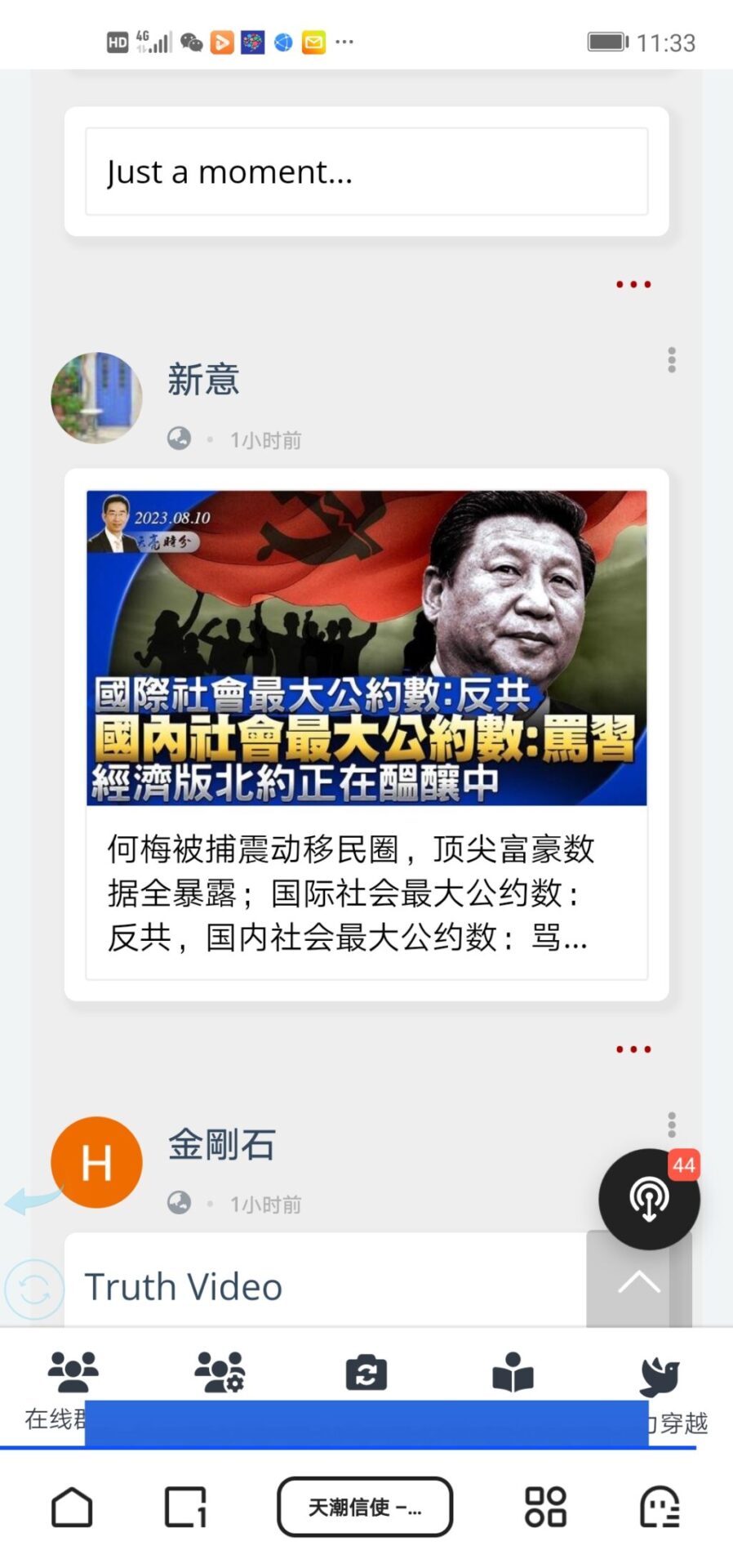Open overflow menu on 新意's post
Image resolution: width=733 pixels, height=1568 pixels.
tap(671, 359)
